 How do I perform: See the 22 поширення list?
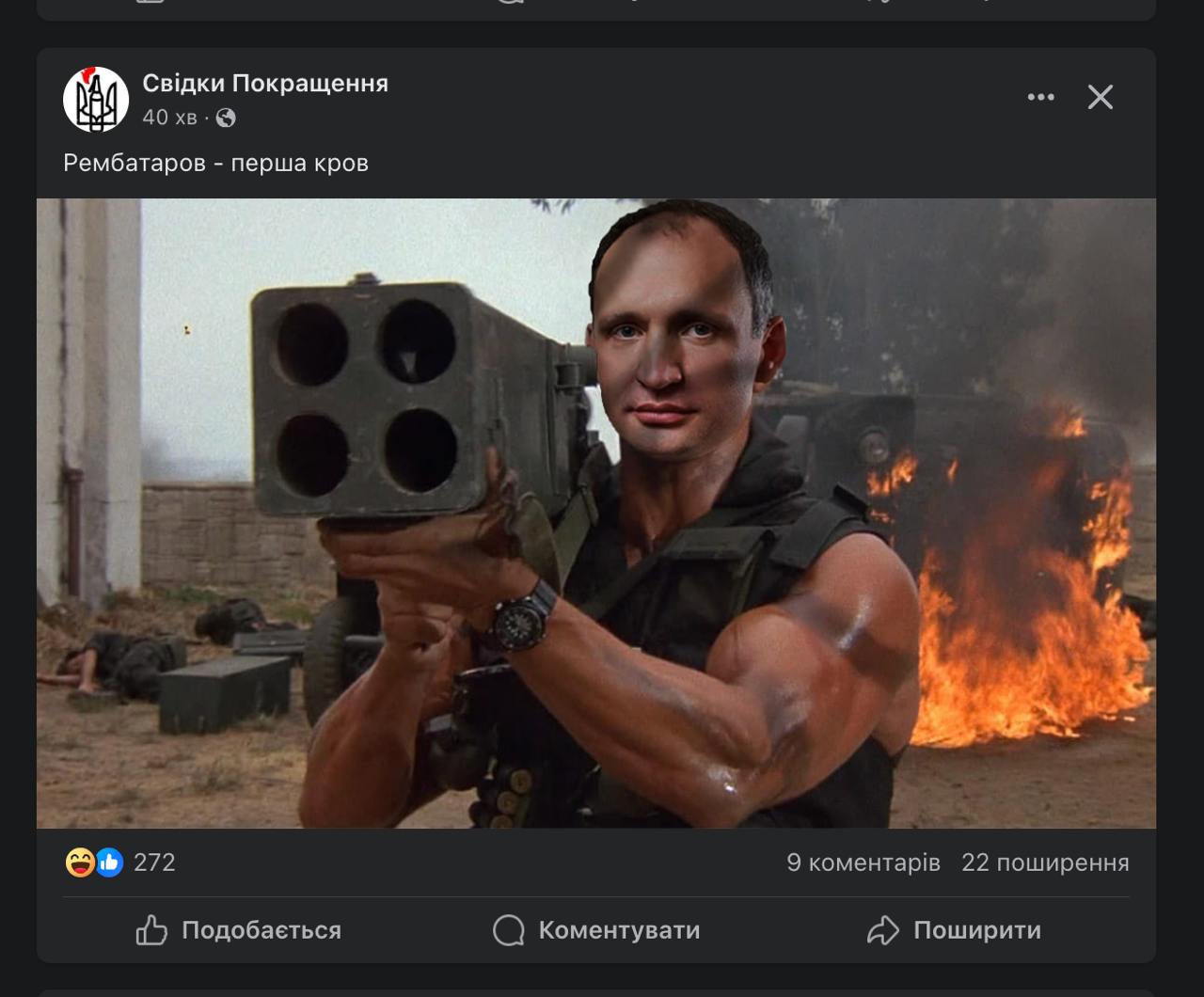pos(1044,862)
